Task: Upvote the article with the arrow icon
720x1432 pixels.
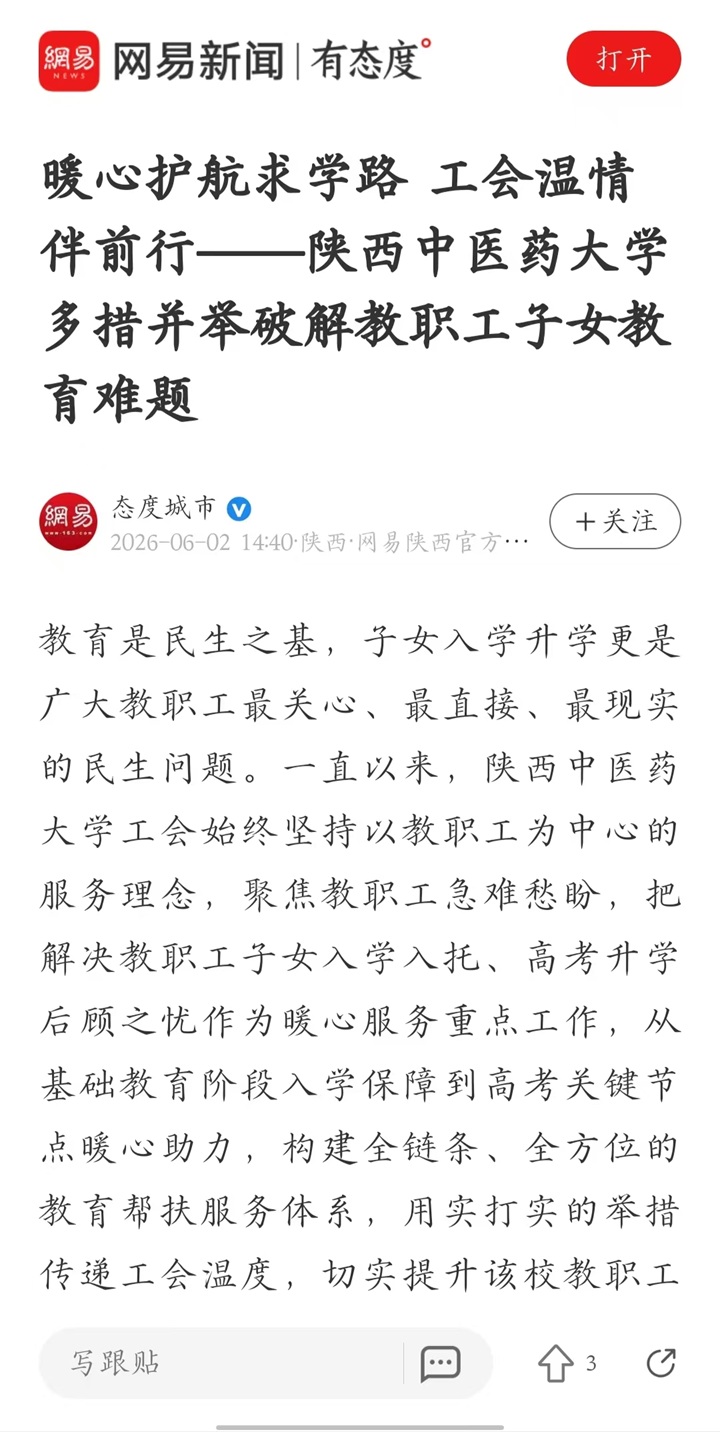Action: pos(556,1363)
